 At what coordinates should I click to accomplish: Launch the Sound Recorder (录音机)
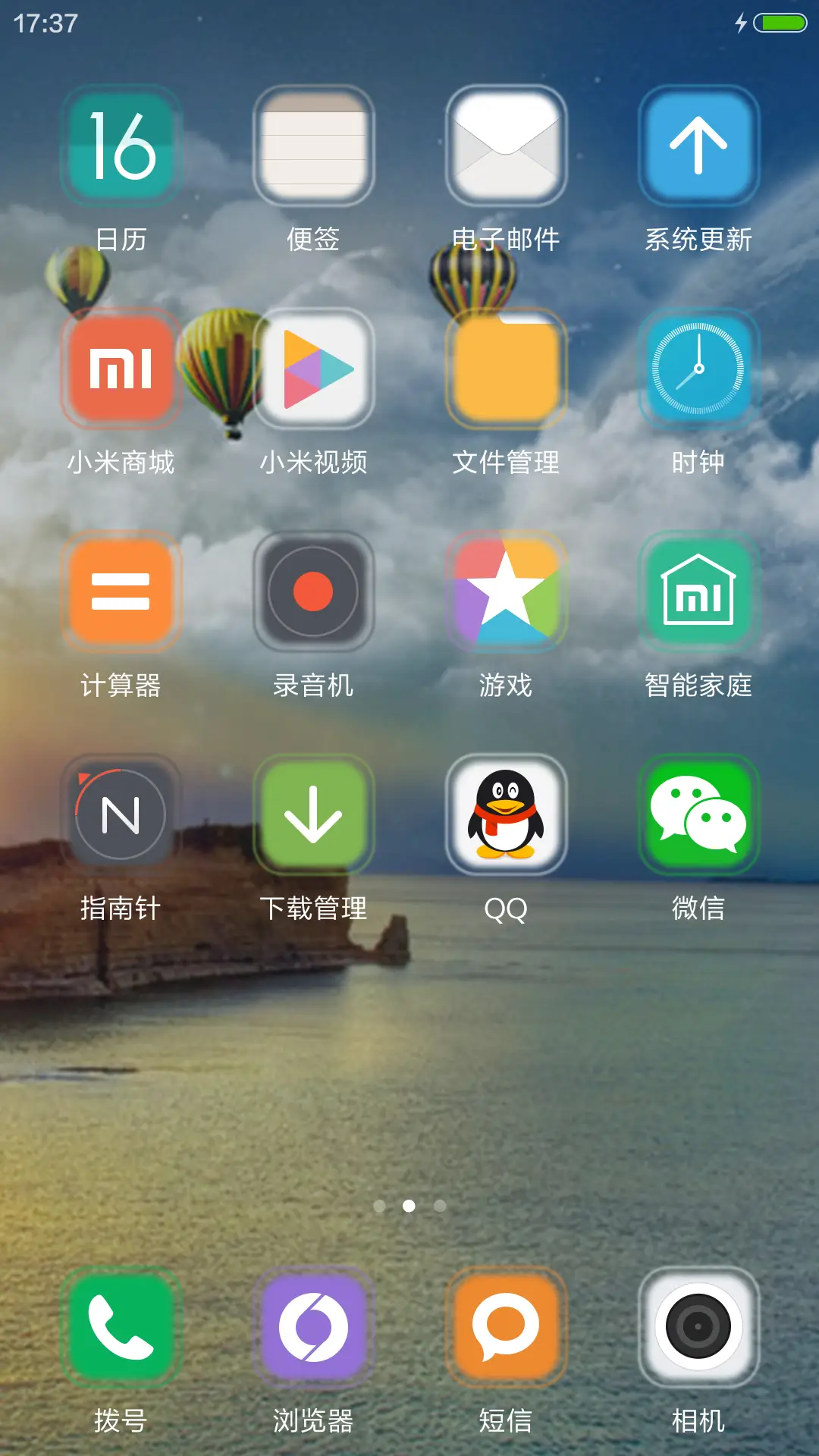(x=314, y=594)
